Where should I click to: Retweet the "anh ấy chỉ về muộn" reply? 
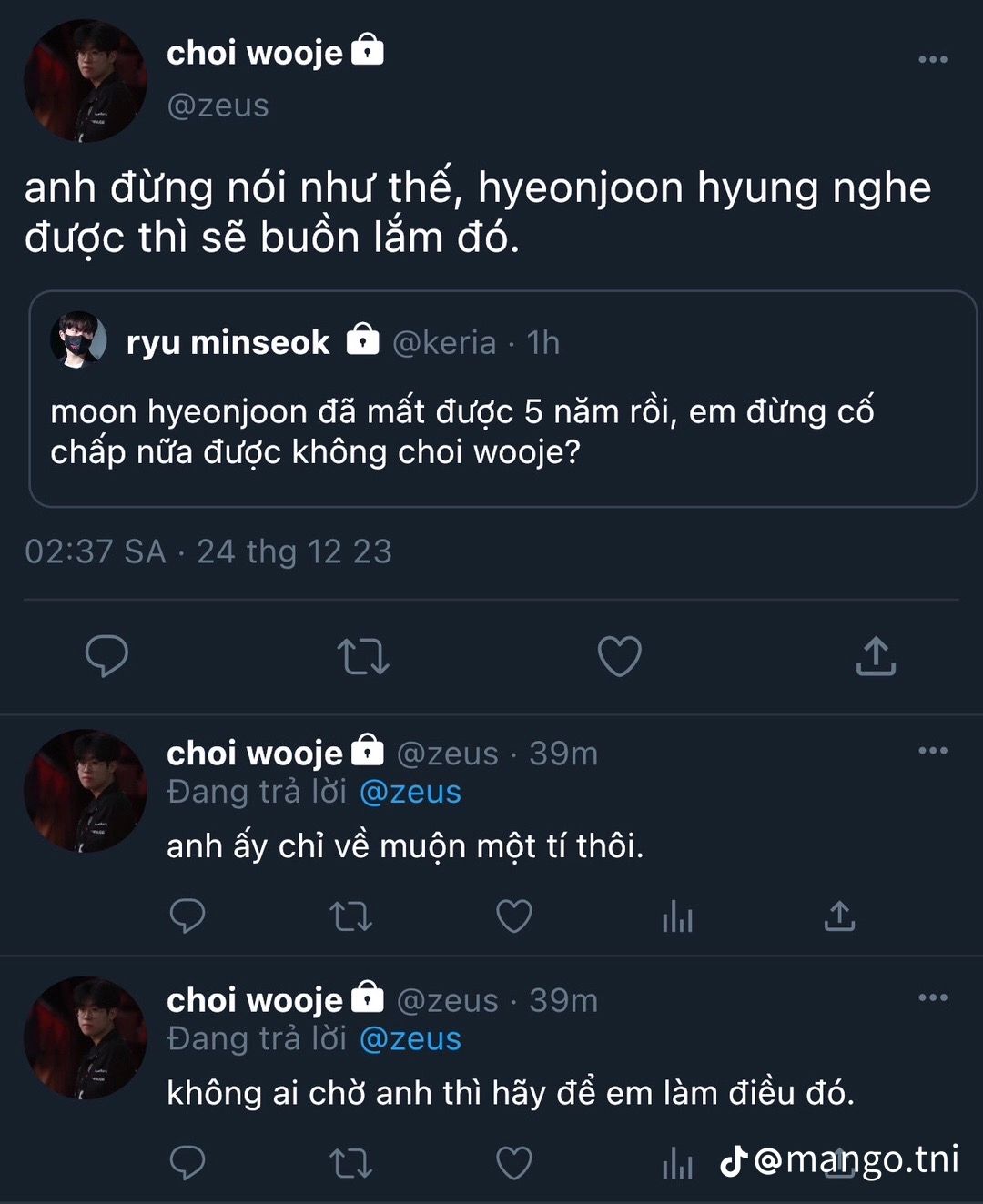[x=350, y=916]
